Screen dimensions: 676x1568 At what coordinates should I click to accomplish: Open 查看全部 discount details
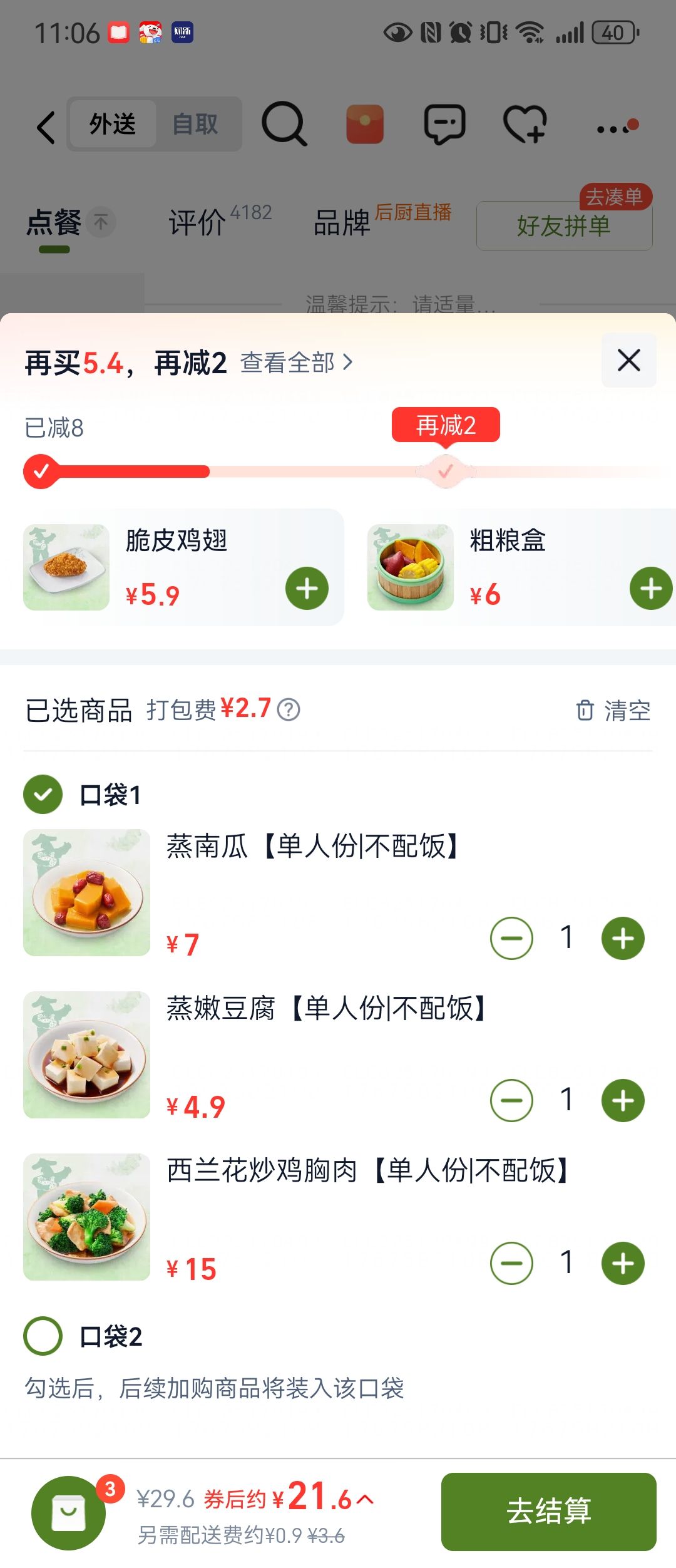[297, 363]
